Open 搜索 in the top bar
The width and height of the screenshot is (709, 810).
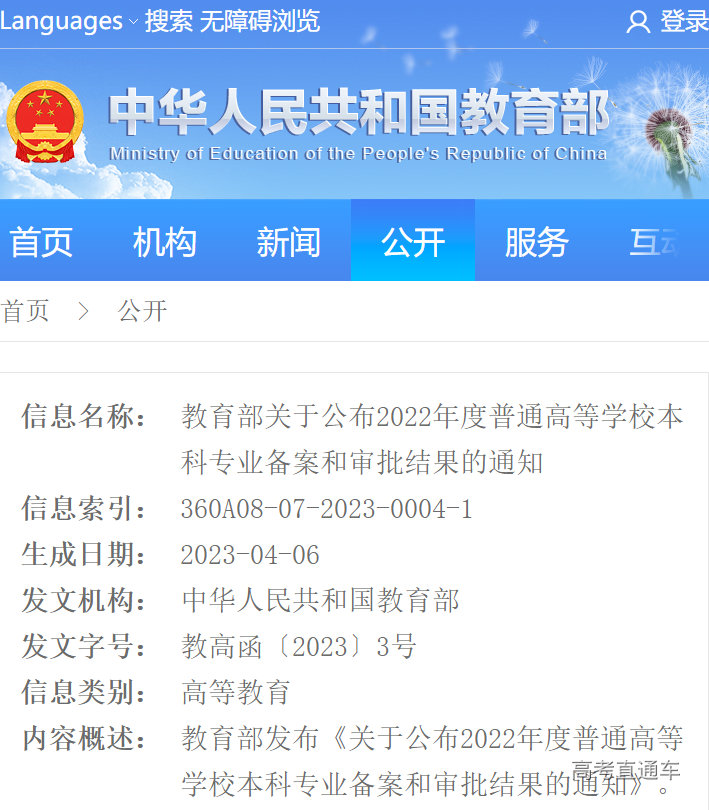click(x=169, y=21)
